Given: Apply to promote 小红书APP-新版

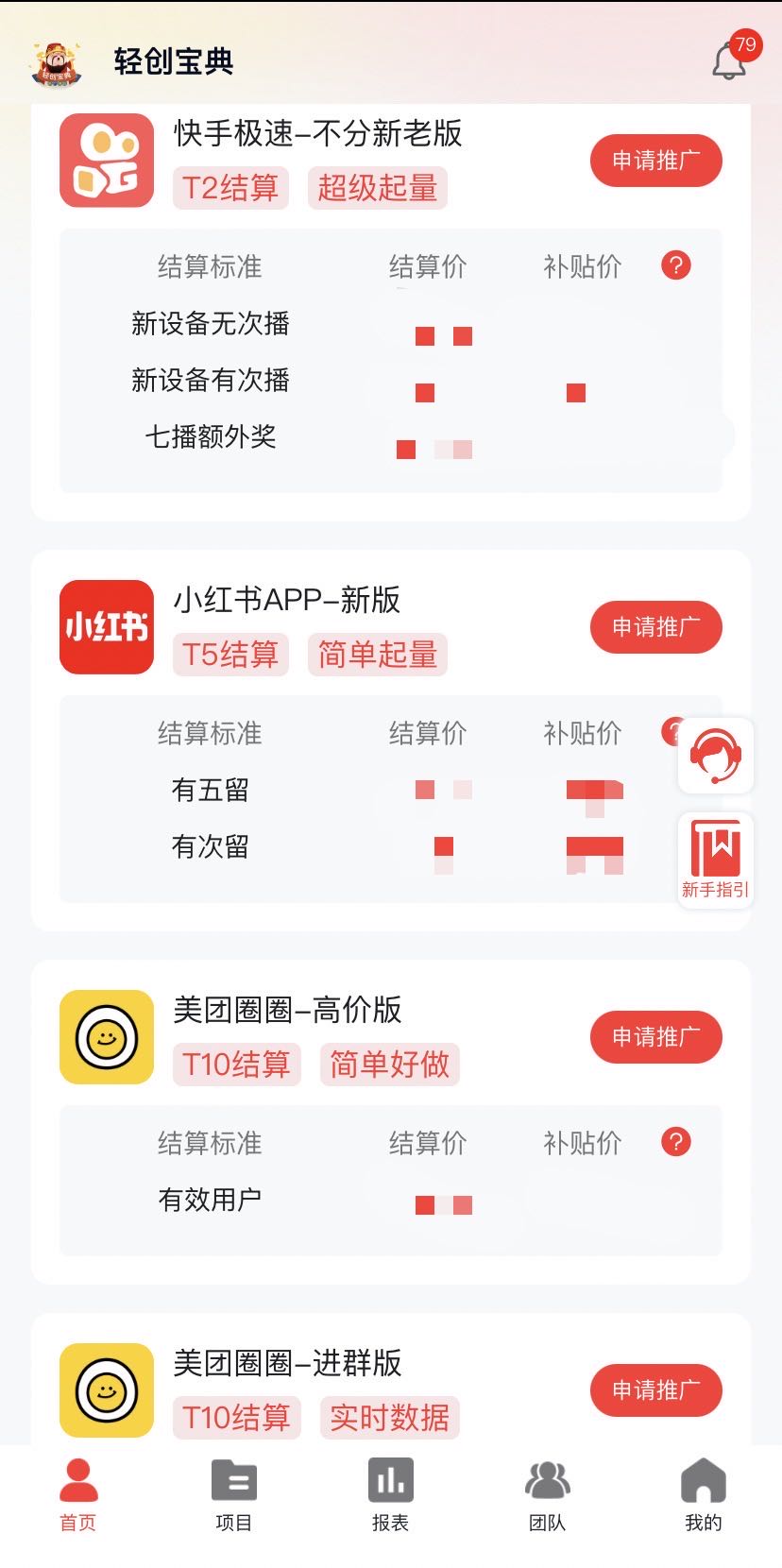Looking at the screenshot, I should (x=655, y=627).
